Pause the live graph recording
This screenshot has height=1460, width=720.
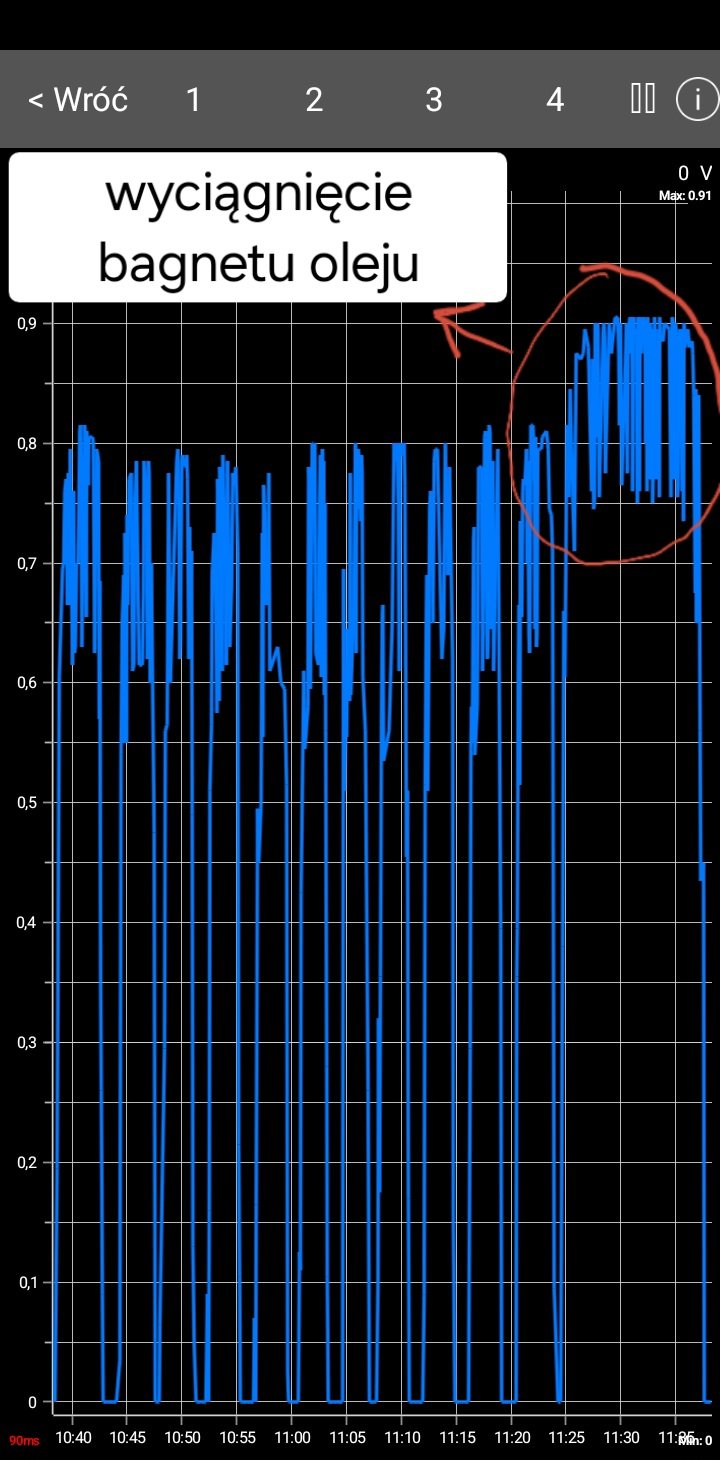pos(643,99)
